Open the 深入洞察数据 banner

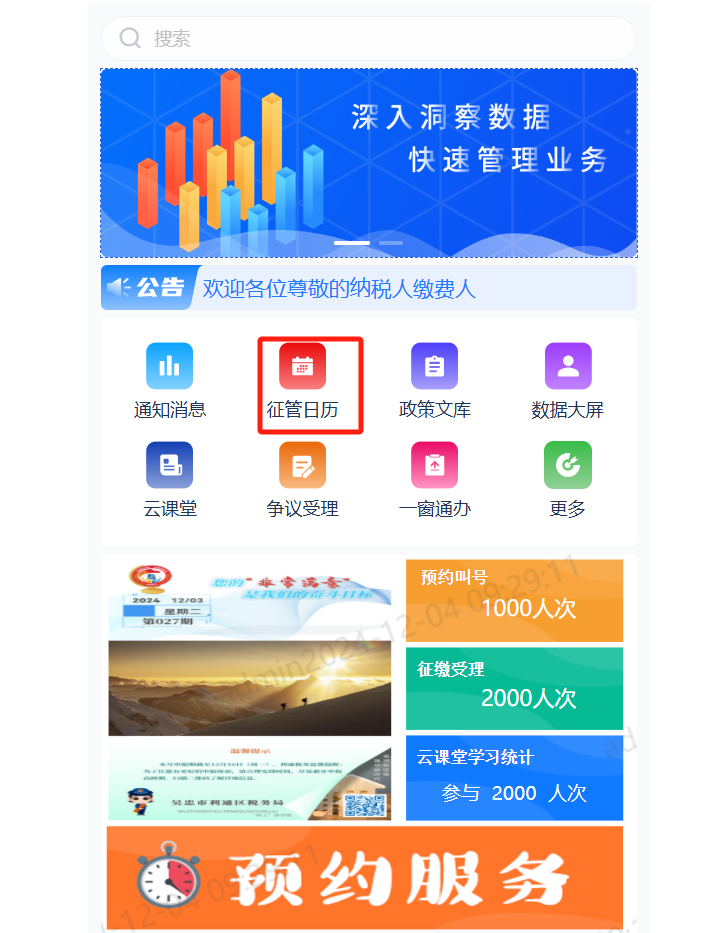(x=368, y=162)
